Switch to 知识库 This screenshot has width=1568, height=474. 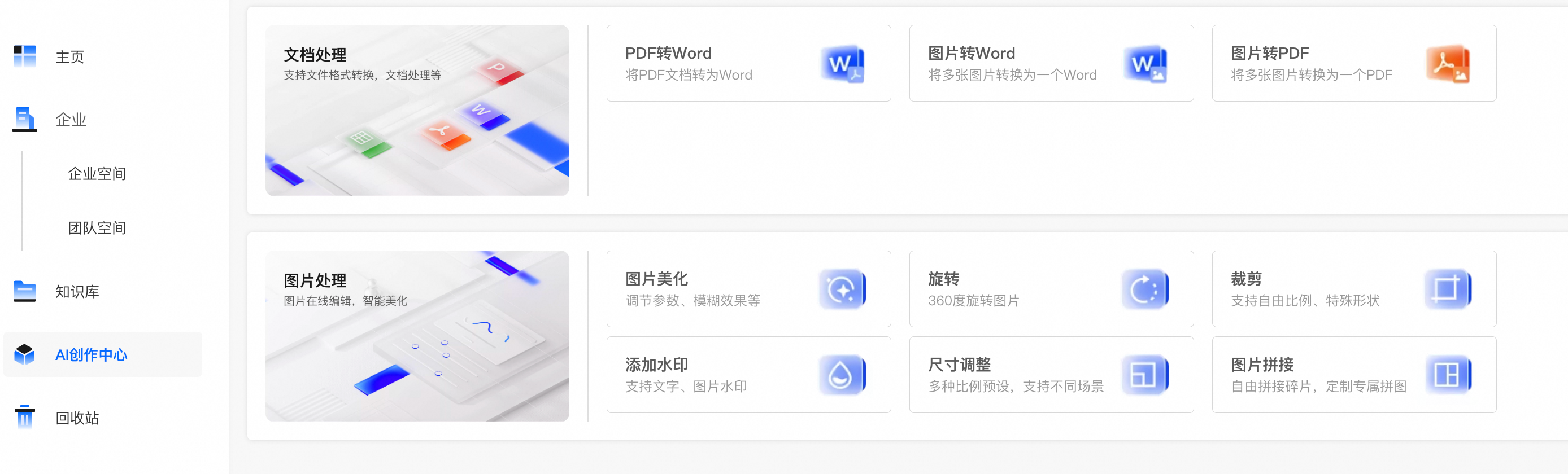pos(77,292)
